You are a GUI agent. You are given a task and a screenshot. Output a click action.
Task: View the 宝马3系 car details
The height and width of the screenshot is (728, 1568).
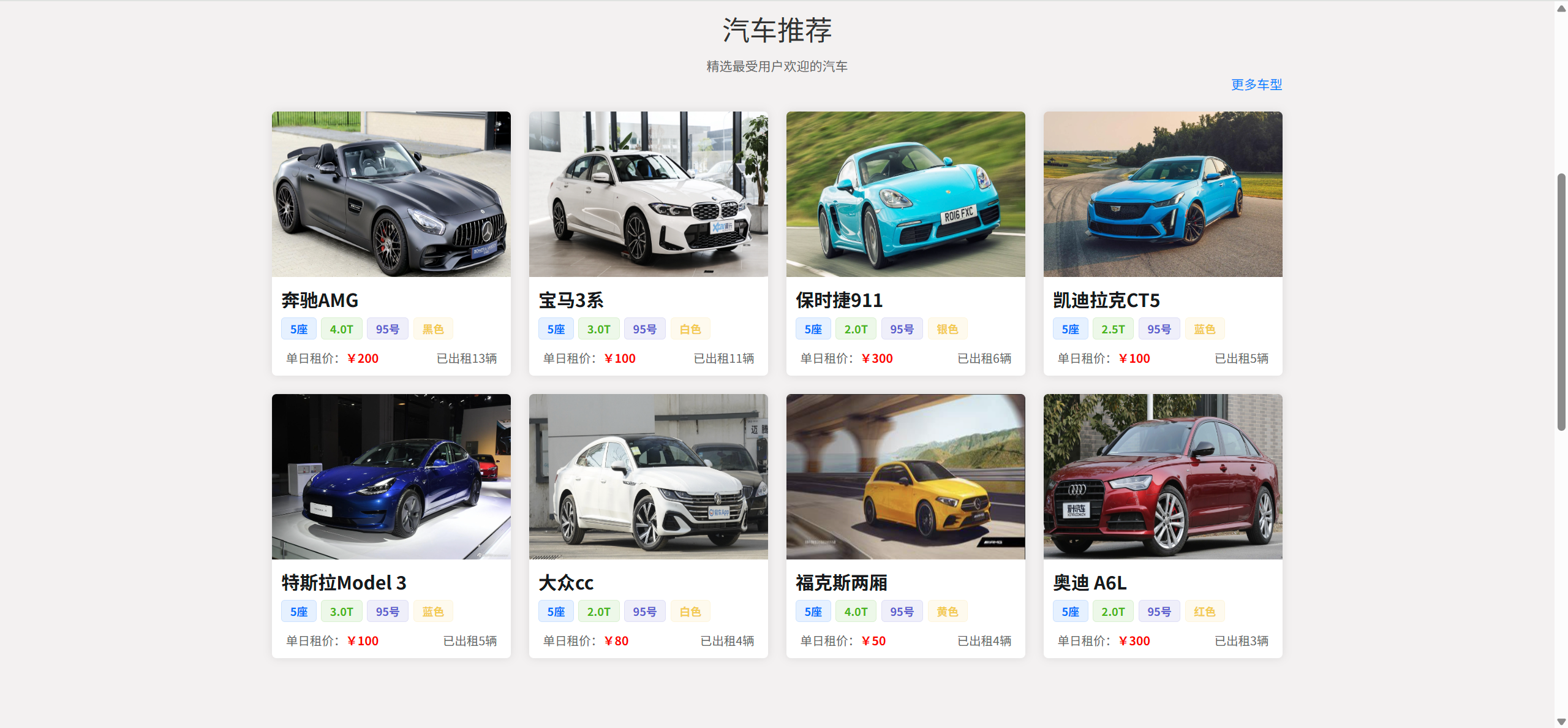[648, 195]
